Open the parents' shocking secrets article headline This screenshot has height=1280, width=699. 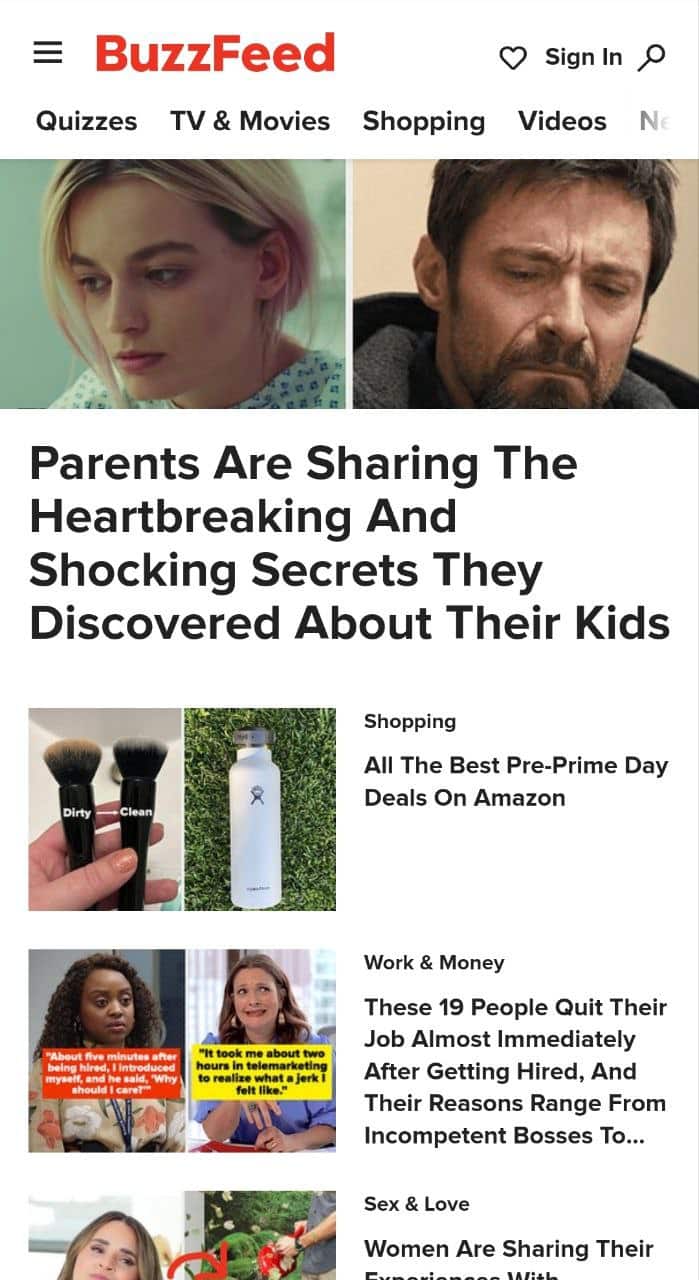click(x=349, y=543)
